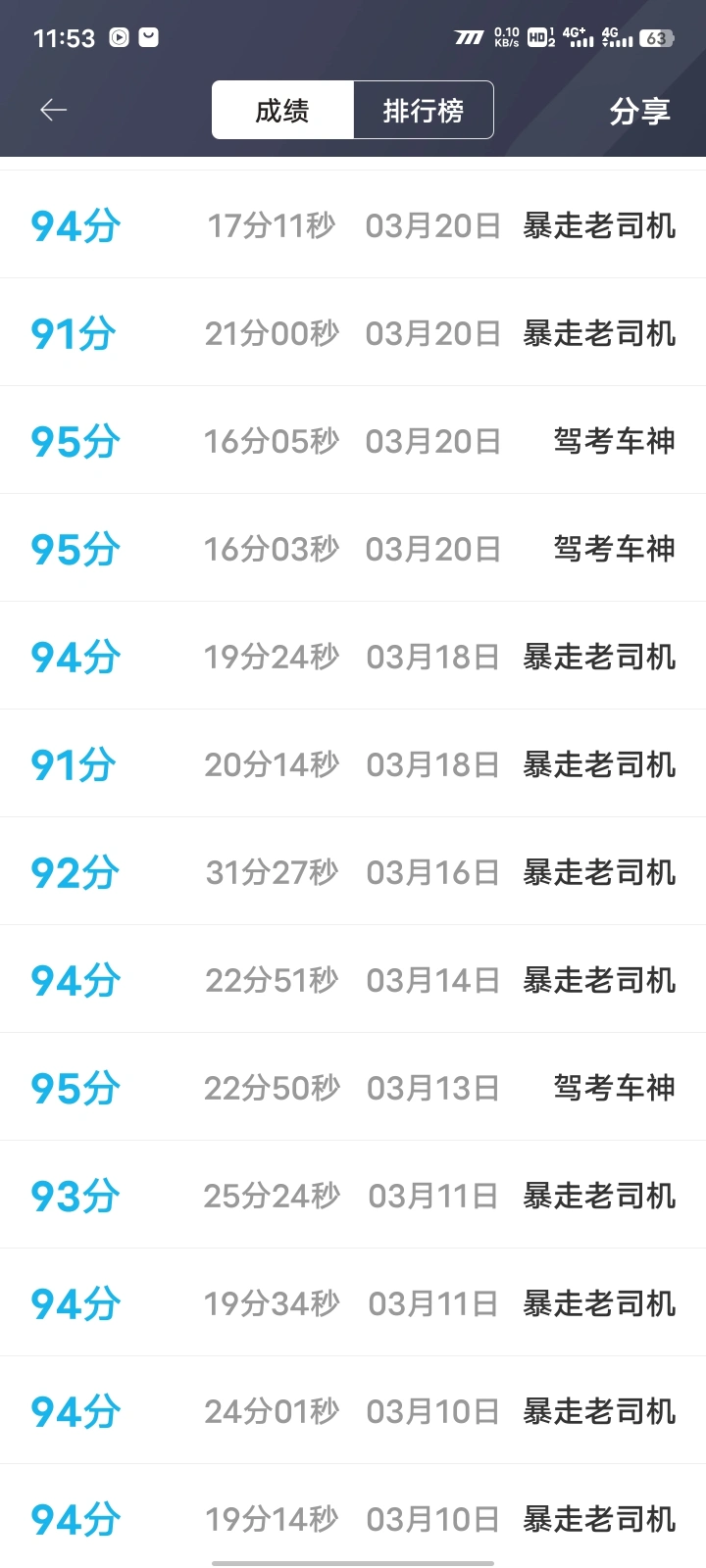The height and width of the screenshot is (1568, 706).
Task: Open the 93分 record with 25分24秒
Action: 353,1195
